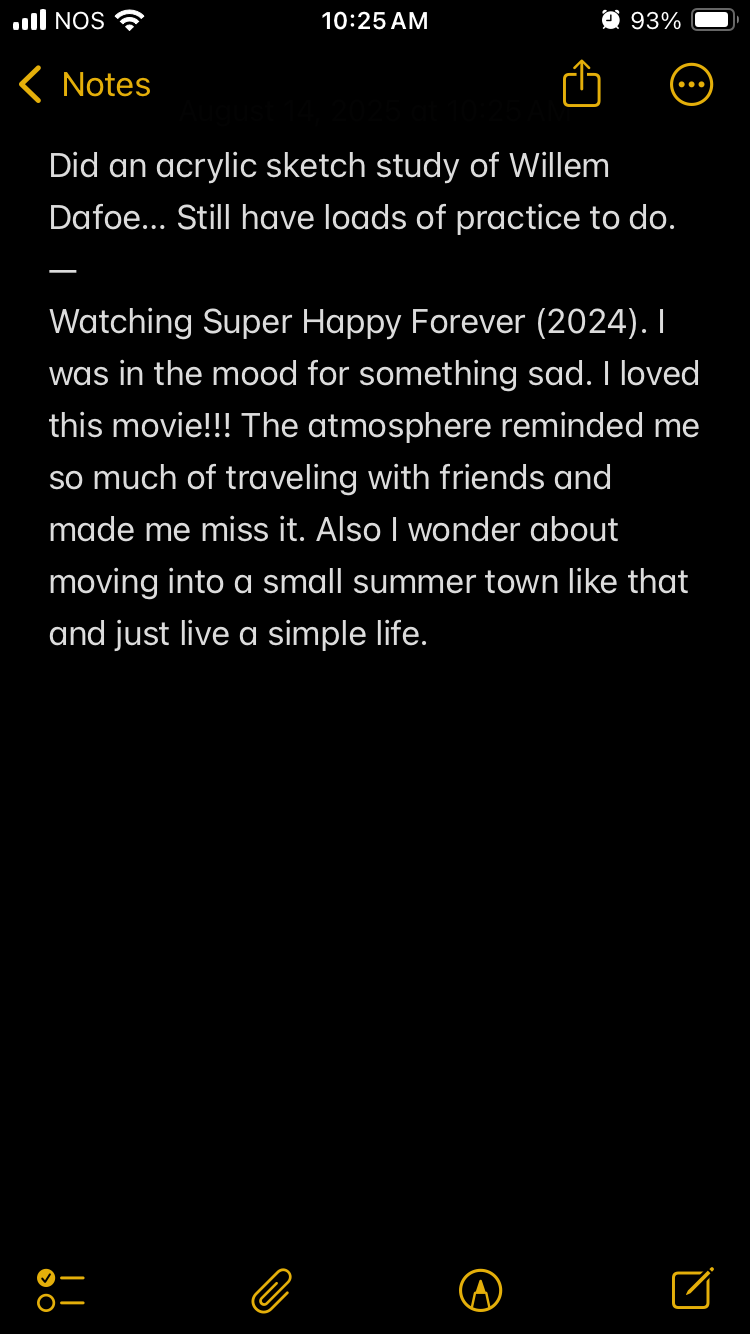The height and width of the screenshot is (1334, 750).
Task: Add a checklist to the note
Action: [60, 1290]
